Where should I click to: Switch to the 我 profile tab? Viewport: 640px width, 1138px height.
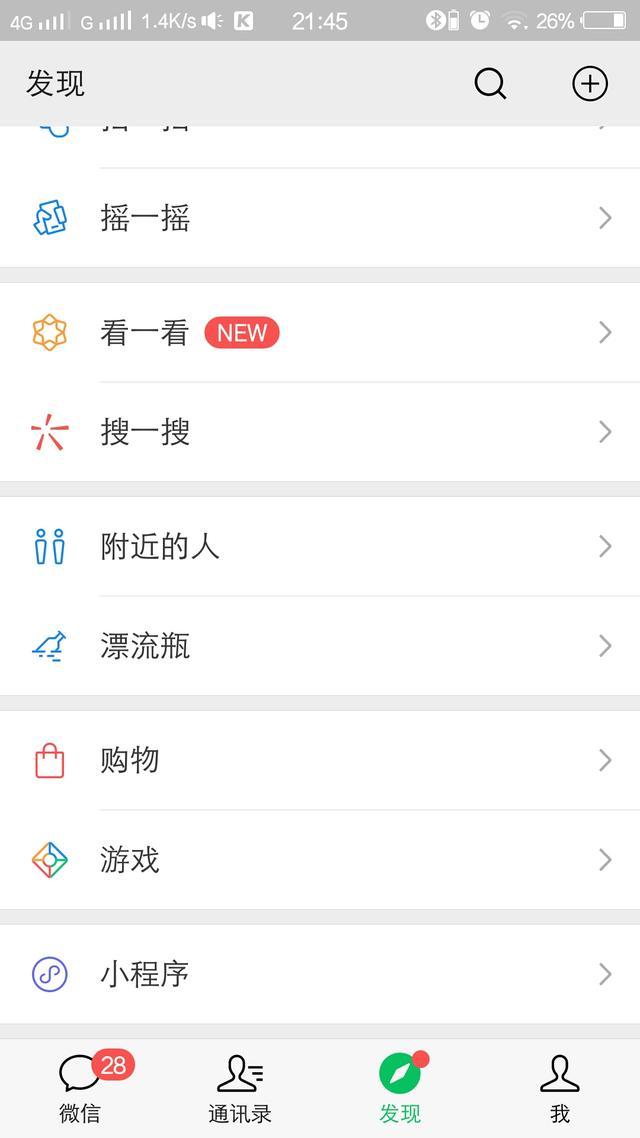click(x=560, y=1088)
